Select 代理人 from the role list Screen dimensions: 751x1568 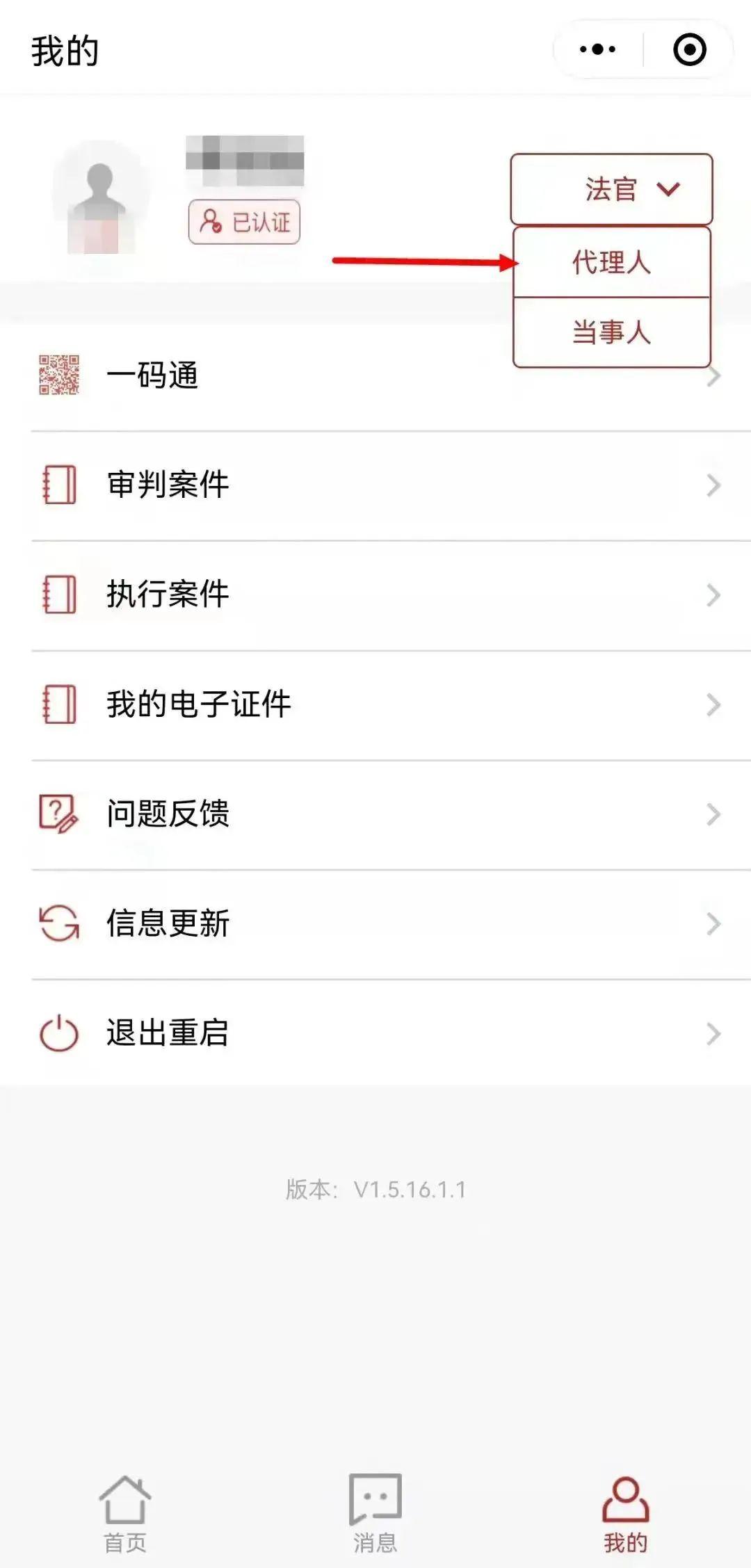611,262
